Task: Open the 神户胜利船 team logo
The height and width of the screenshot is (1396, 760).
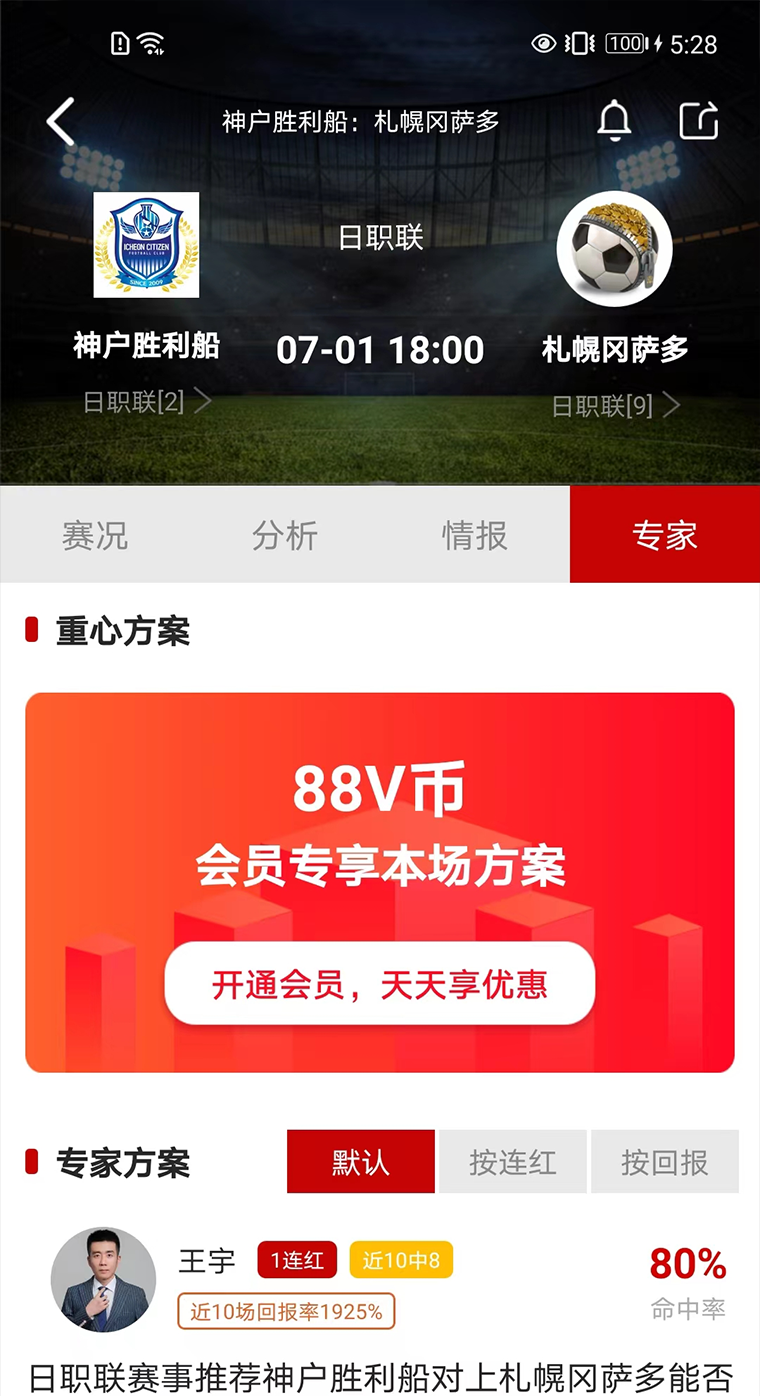Action: (146, 246)
